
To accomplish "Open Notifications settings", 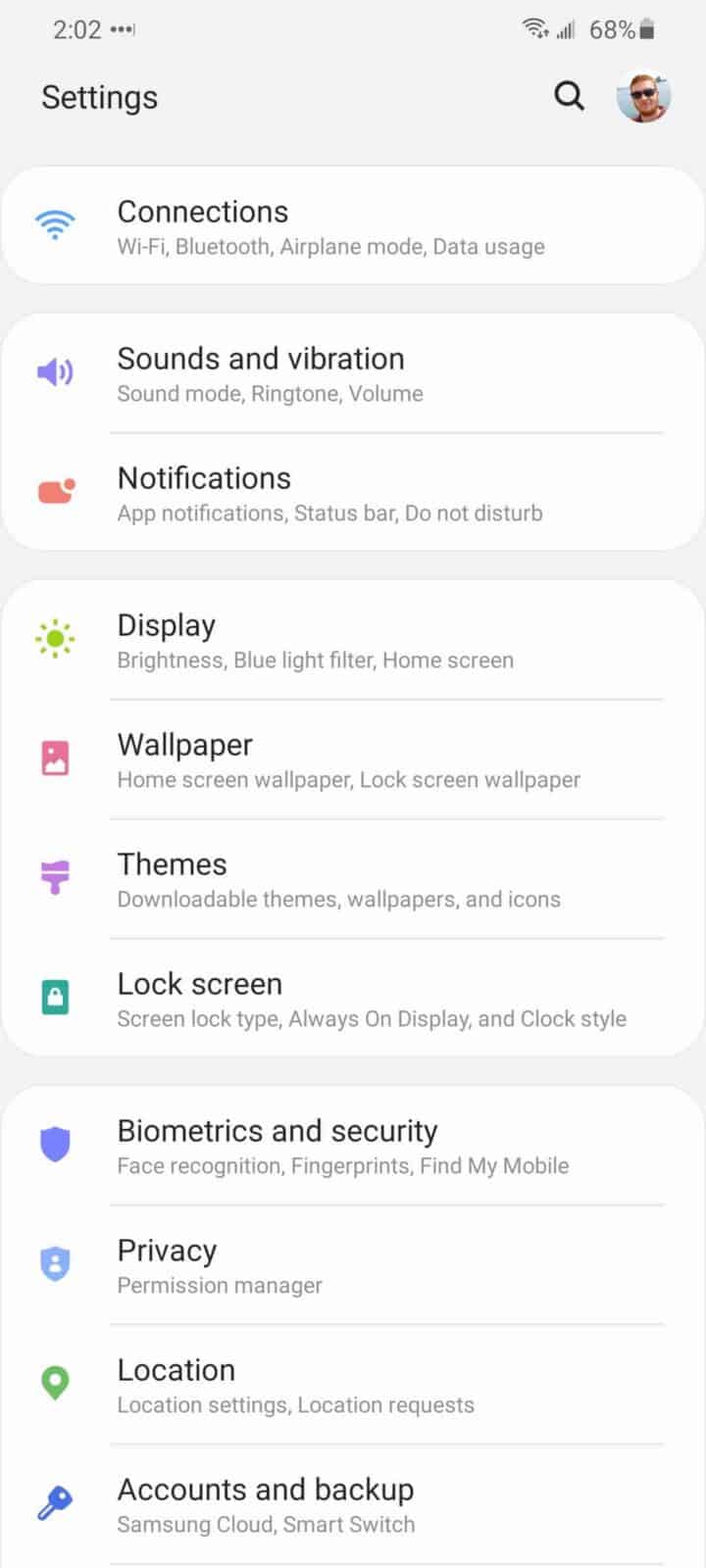I will point(353,493).
